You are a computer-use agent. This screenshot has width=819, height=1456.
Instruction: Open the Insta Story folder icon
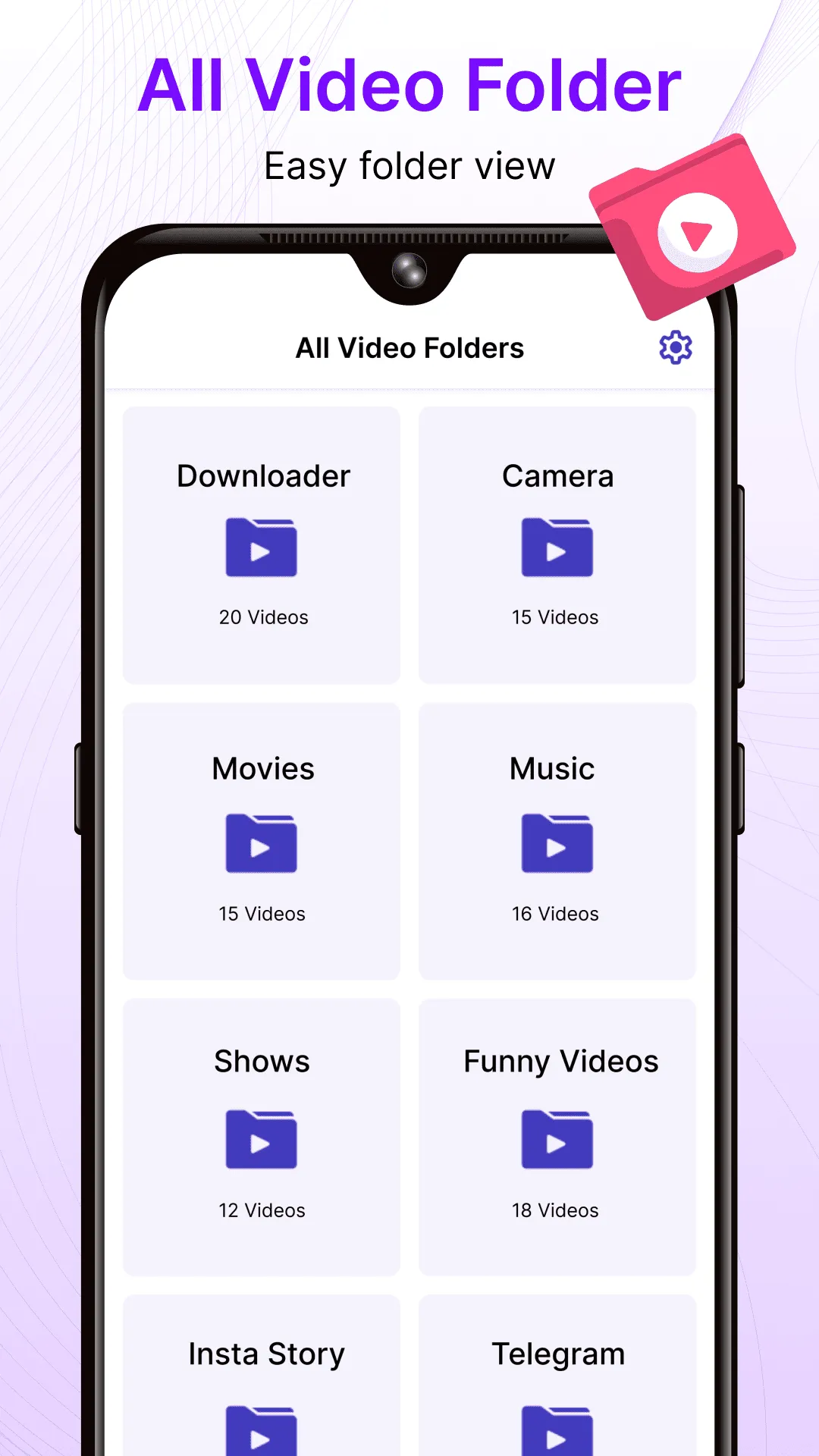[x=262, y=1433]
